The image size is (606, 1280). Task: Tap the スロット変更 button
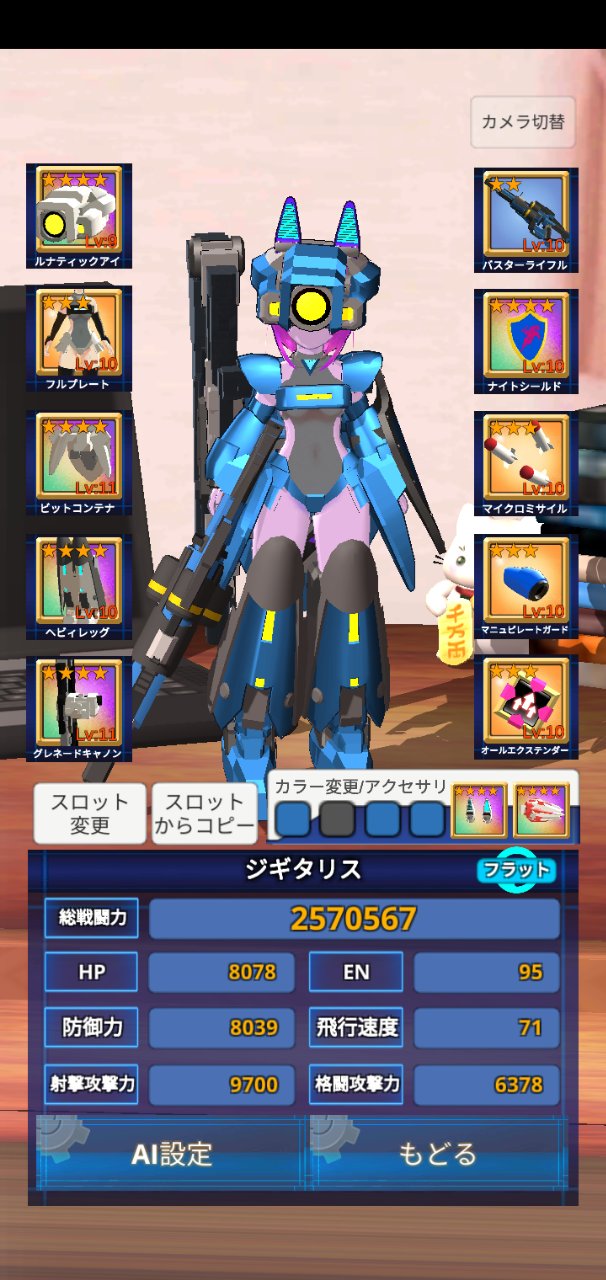(x=90, y=813)
